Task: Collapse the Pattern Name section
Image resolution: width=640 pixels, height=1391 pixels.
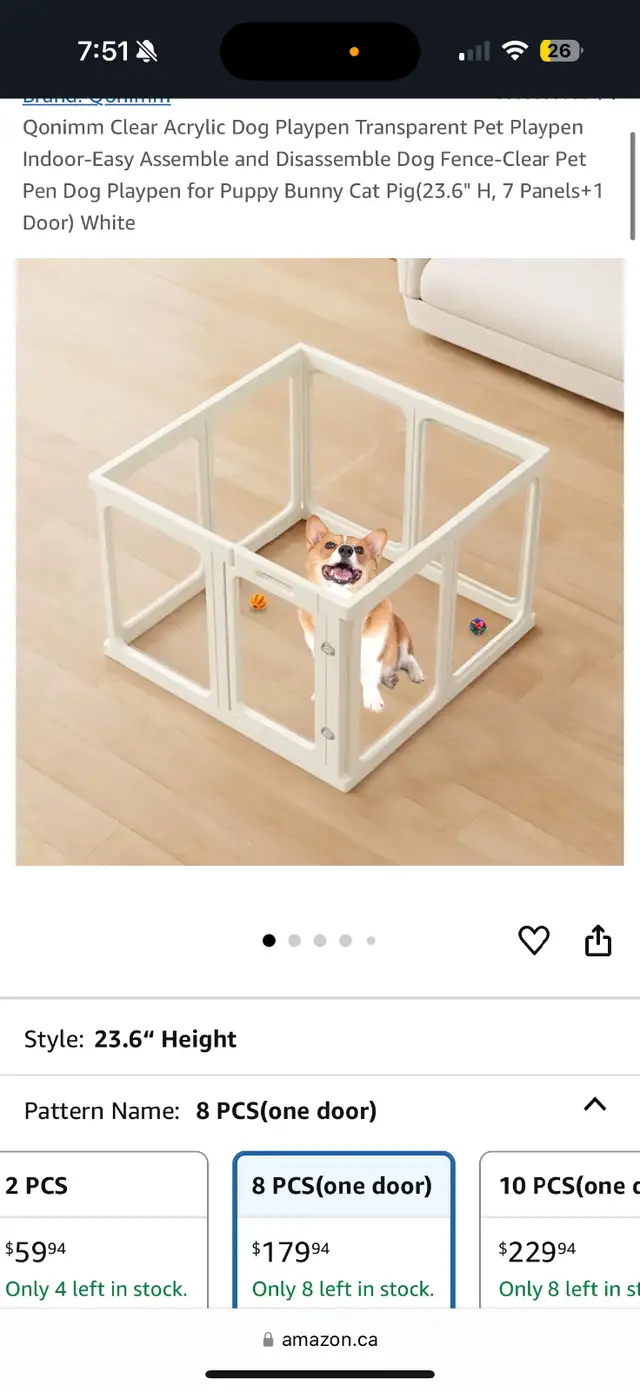Action: tap(595, 1105)
